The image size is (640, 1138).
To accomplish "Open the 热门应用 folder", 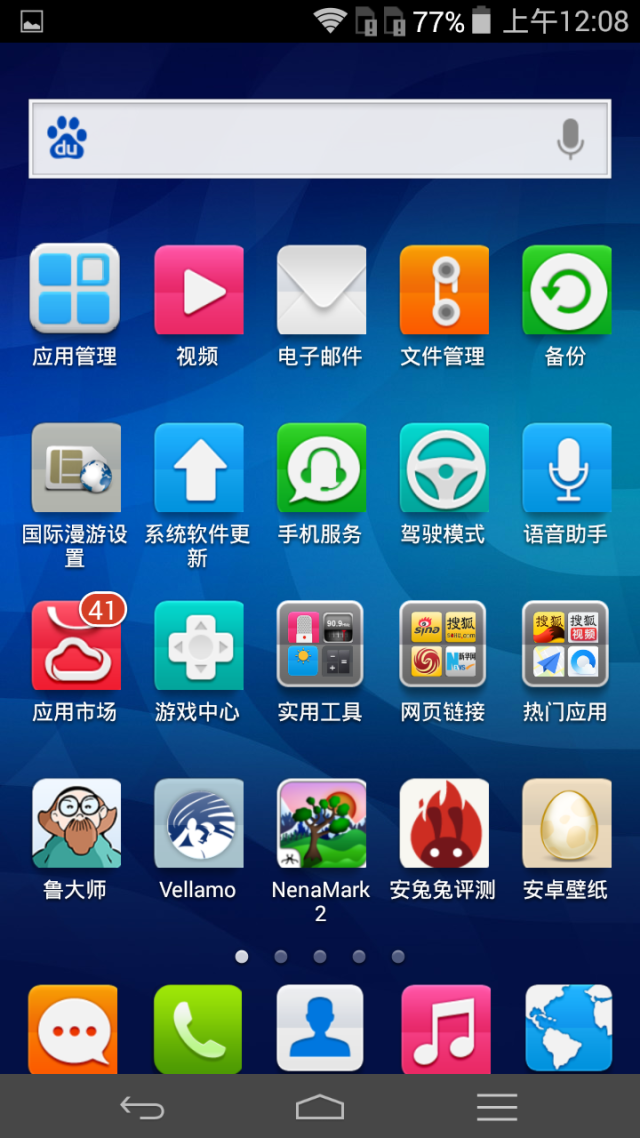I will tap(566, 646).
